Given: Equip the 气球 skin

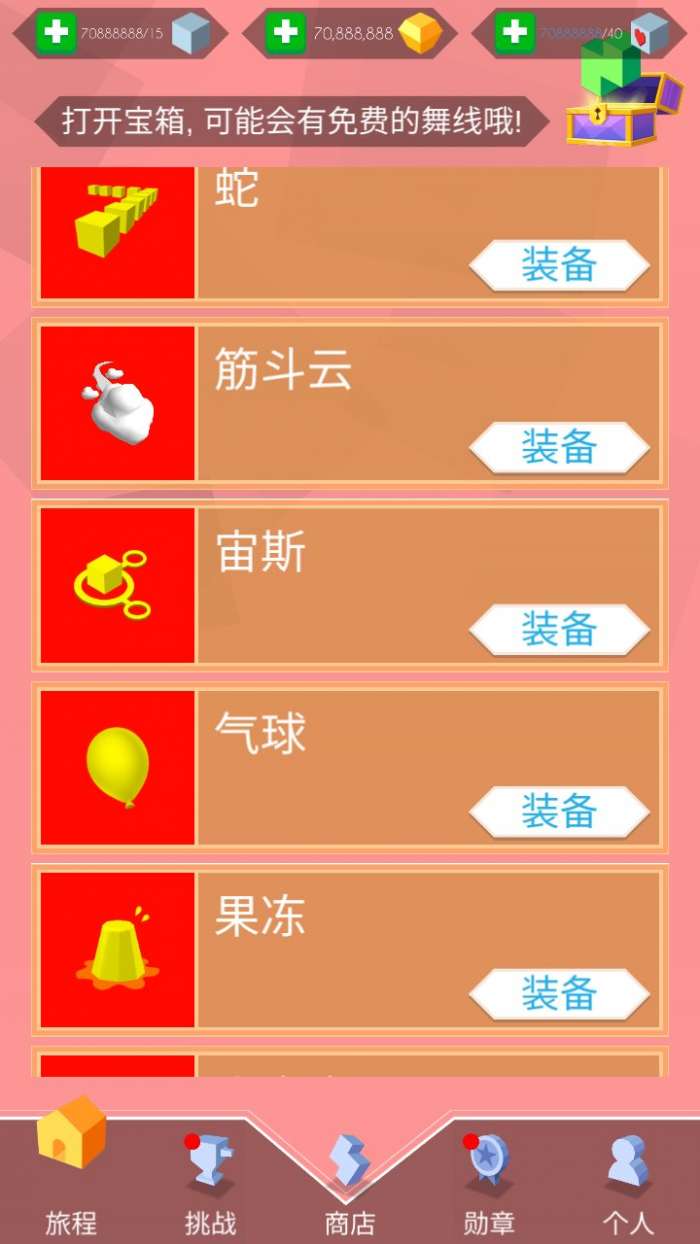Looking at the screenshot, I should pos(559,811).
